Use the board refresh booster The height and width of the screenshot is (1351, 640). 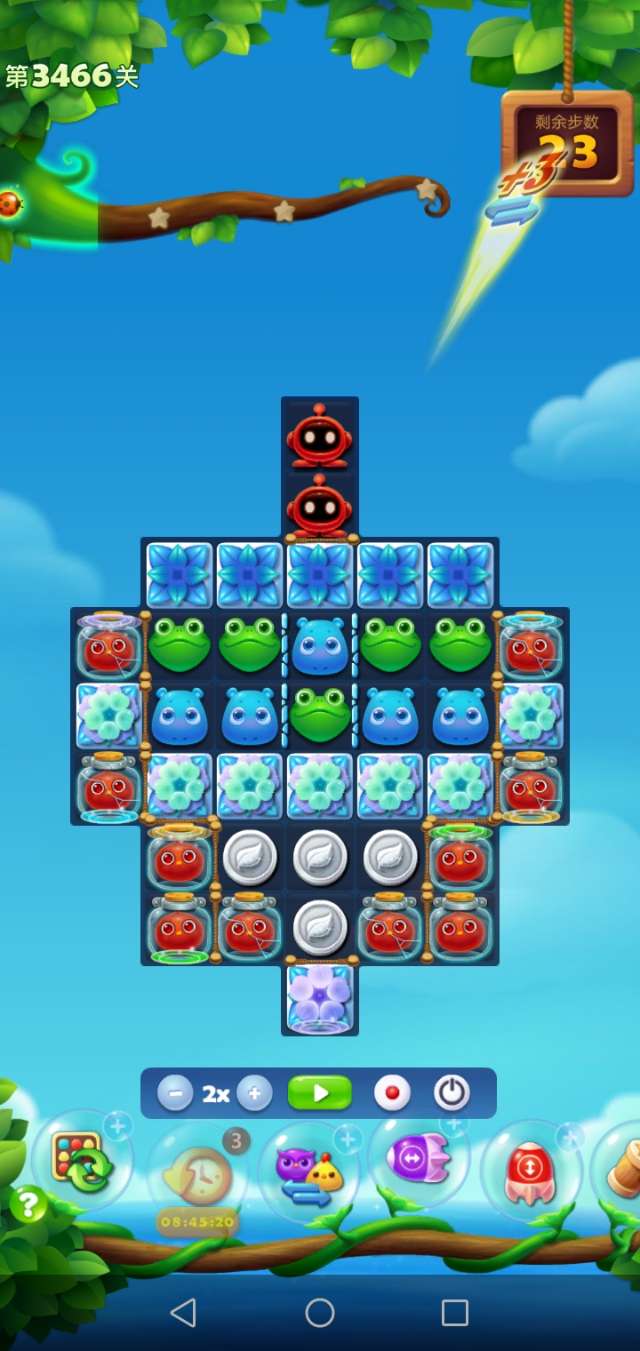(82, 1162)
